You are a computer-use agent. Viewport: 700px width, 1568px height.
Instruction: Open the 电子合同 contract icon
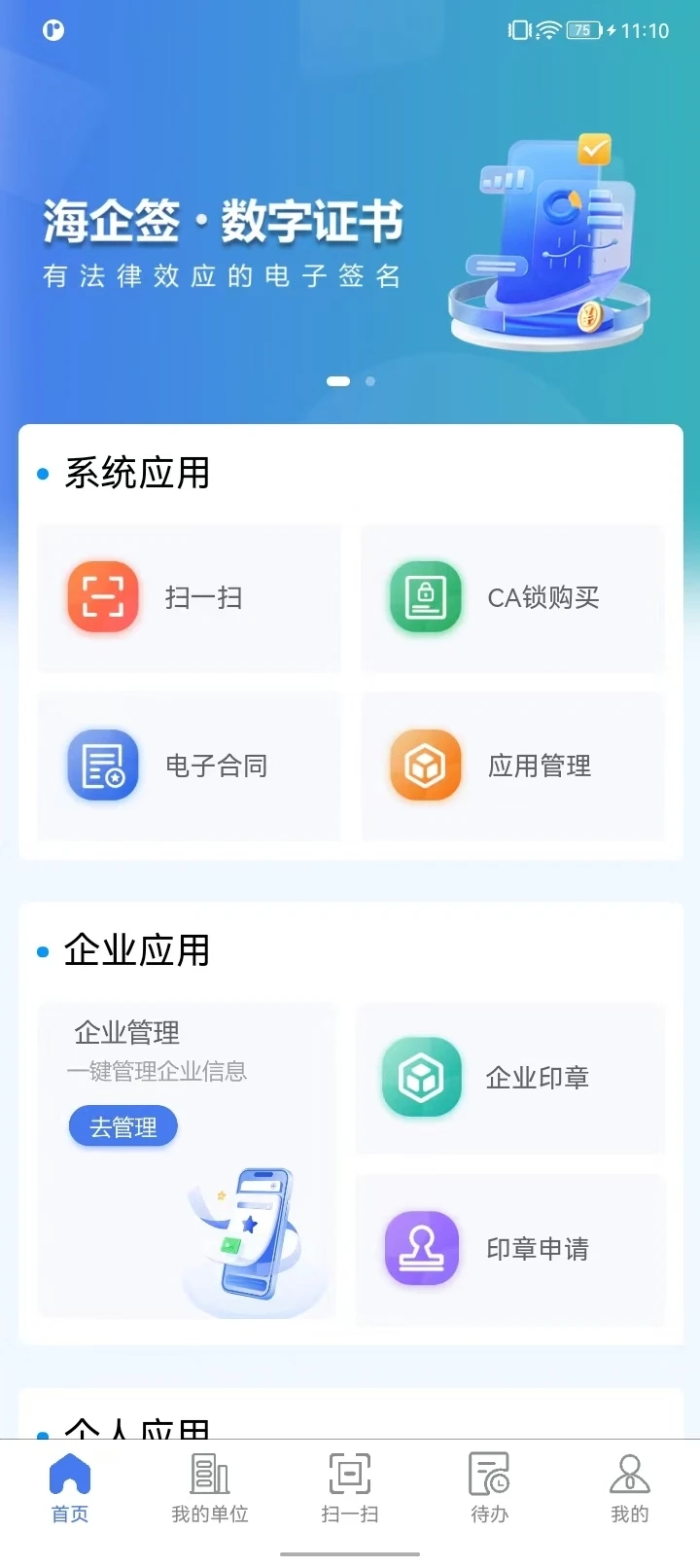[x=102, y=766]
